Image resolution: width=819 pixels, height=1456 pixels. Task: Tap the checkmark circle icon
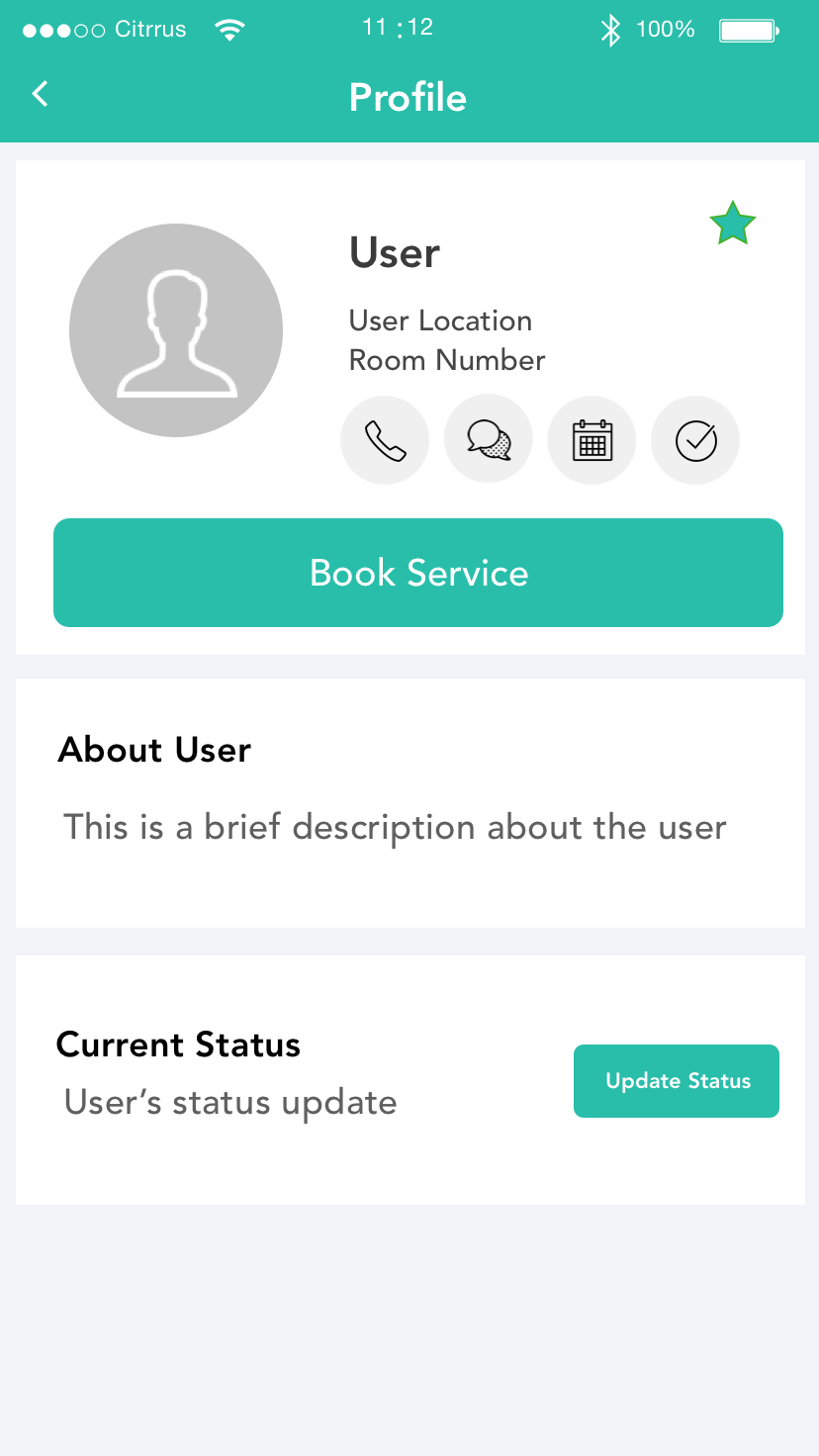point(695,440)
